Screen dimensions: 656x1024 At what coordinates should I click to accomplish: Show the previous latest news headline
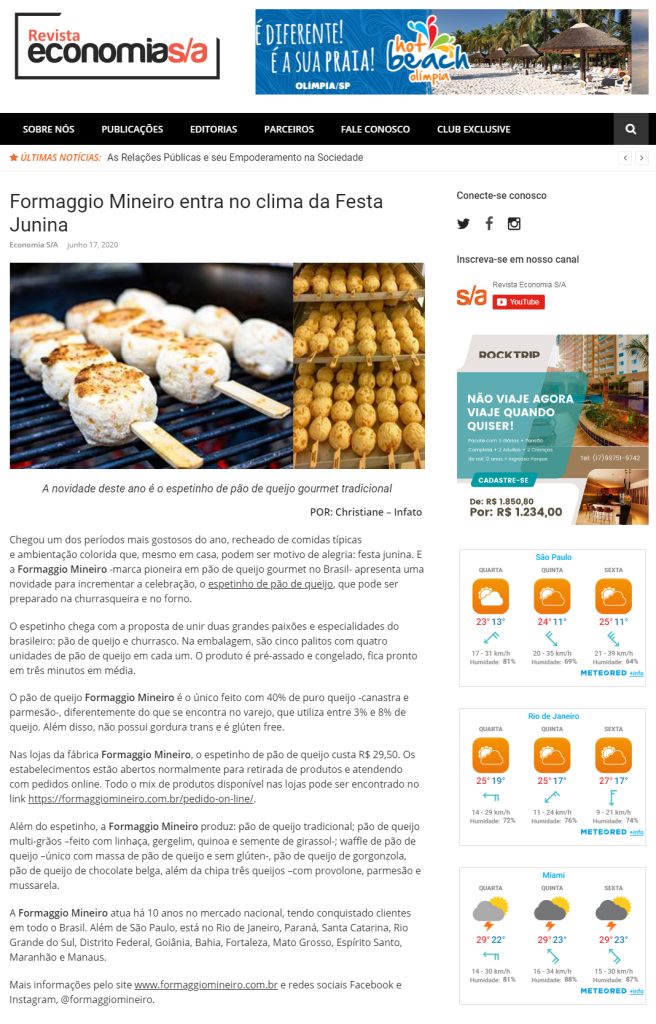coord(625,157)
